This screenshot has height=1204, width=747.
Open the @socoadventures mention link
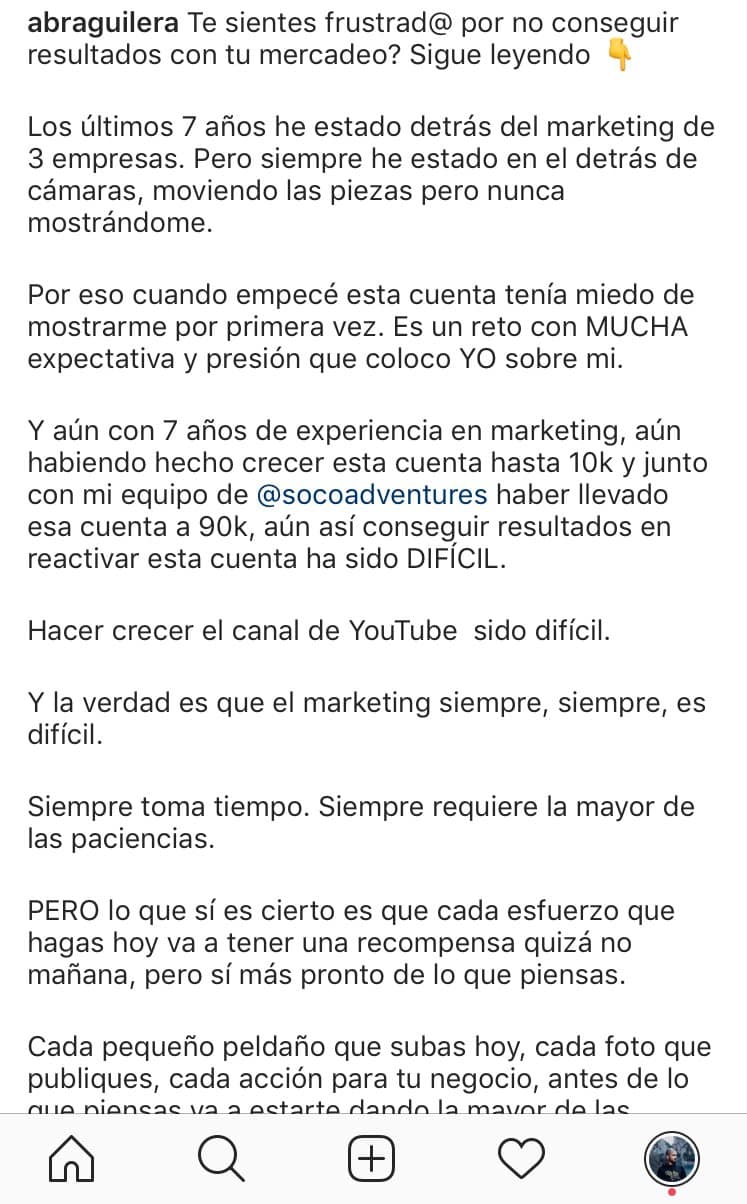coord(372,494)
